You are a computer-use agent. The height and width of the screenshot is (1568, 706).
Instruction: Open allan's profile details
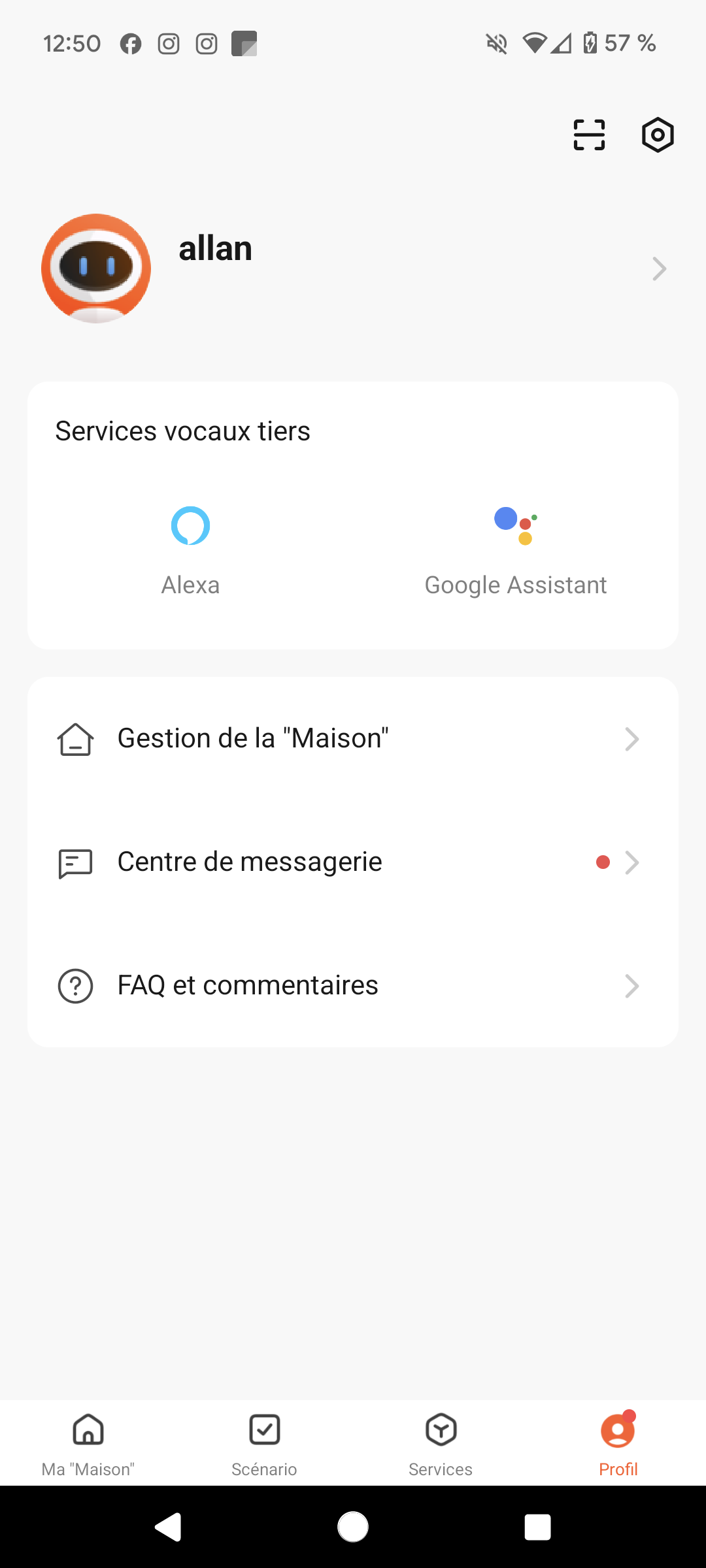tap(353, 269)
